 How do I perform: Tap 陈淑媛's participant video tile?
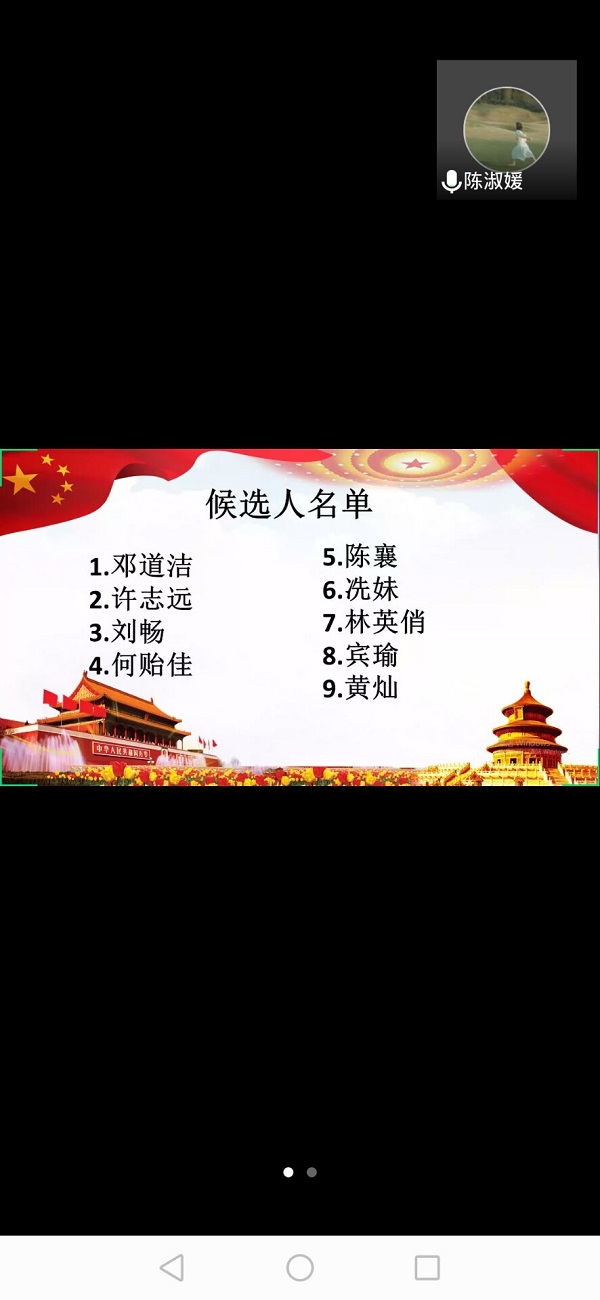click(506, 130)
